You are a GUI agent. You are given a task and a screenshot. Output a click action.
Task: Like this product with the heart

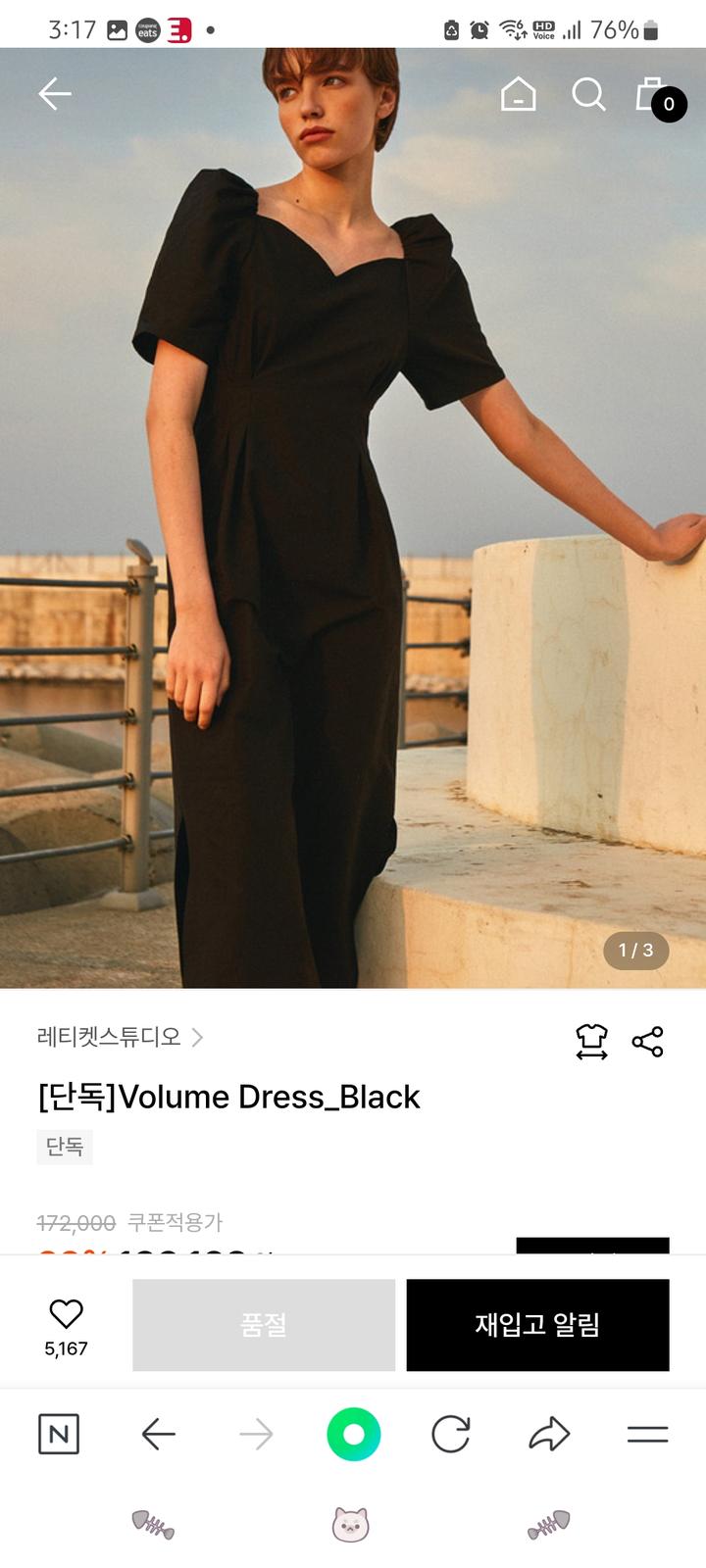coord(66,1314)
